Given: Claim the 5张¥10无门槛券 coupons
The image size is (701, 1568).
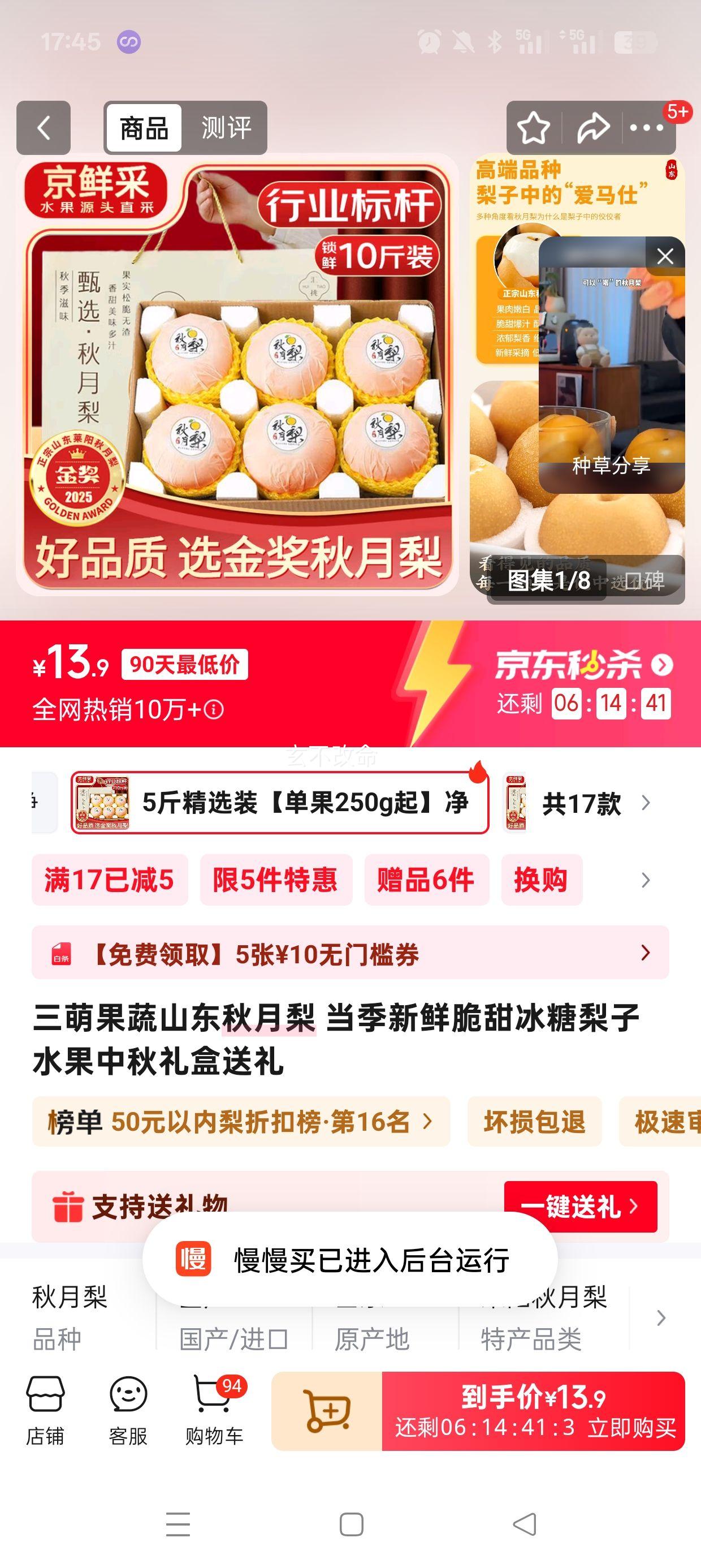Looking at the screenshot, I should 350,953.
